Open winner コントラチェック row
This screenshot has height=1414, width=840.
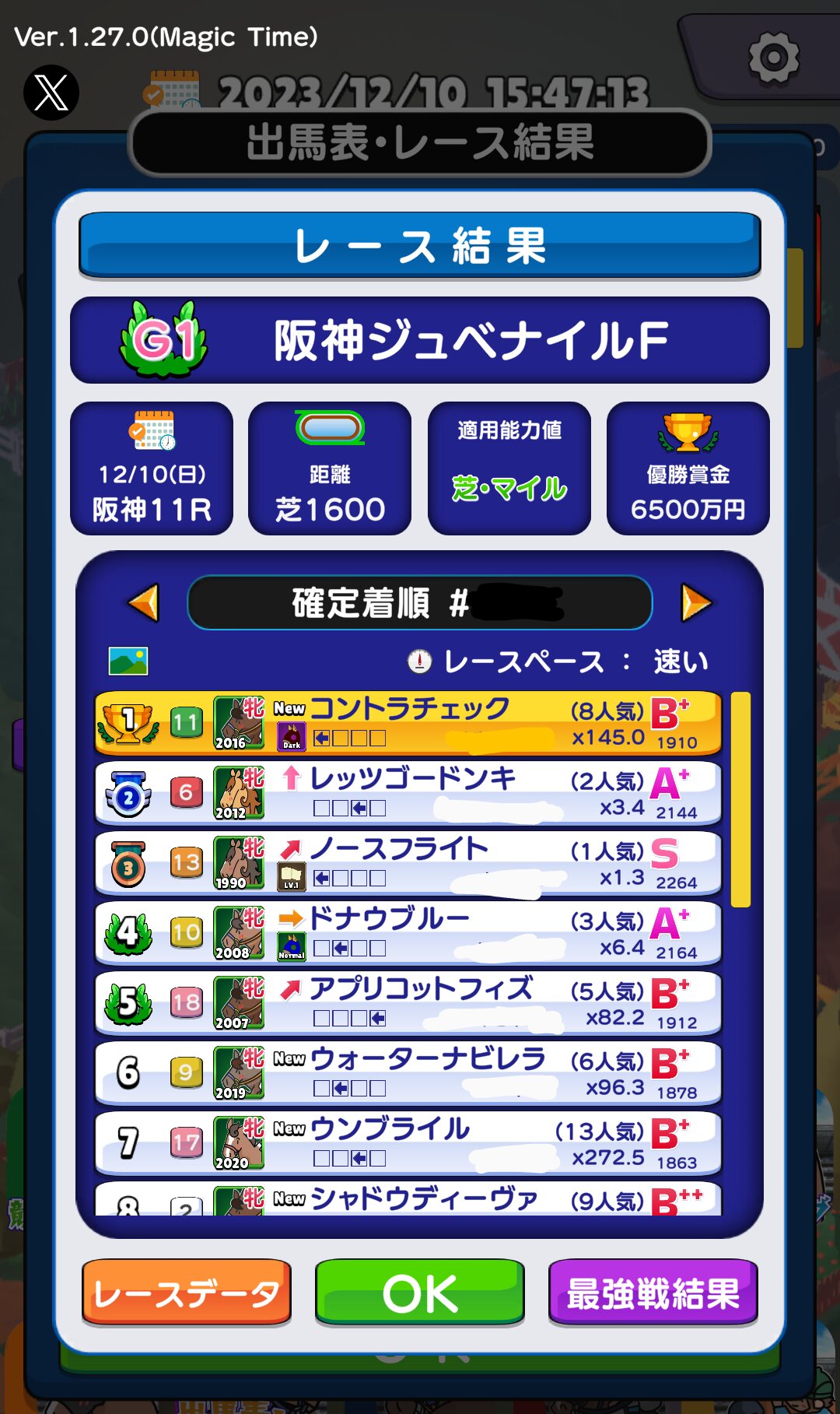click(408, 723)
